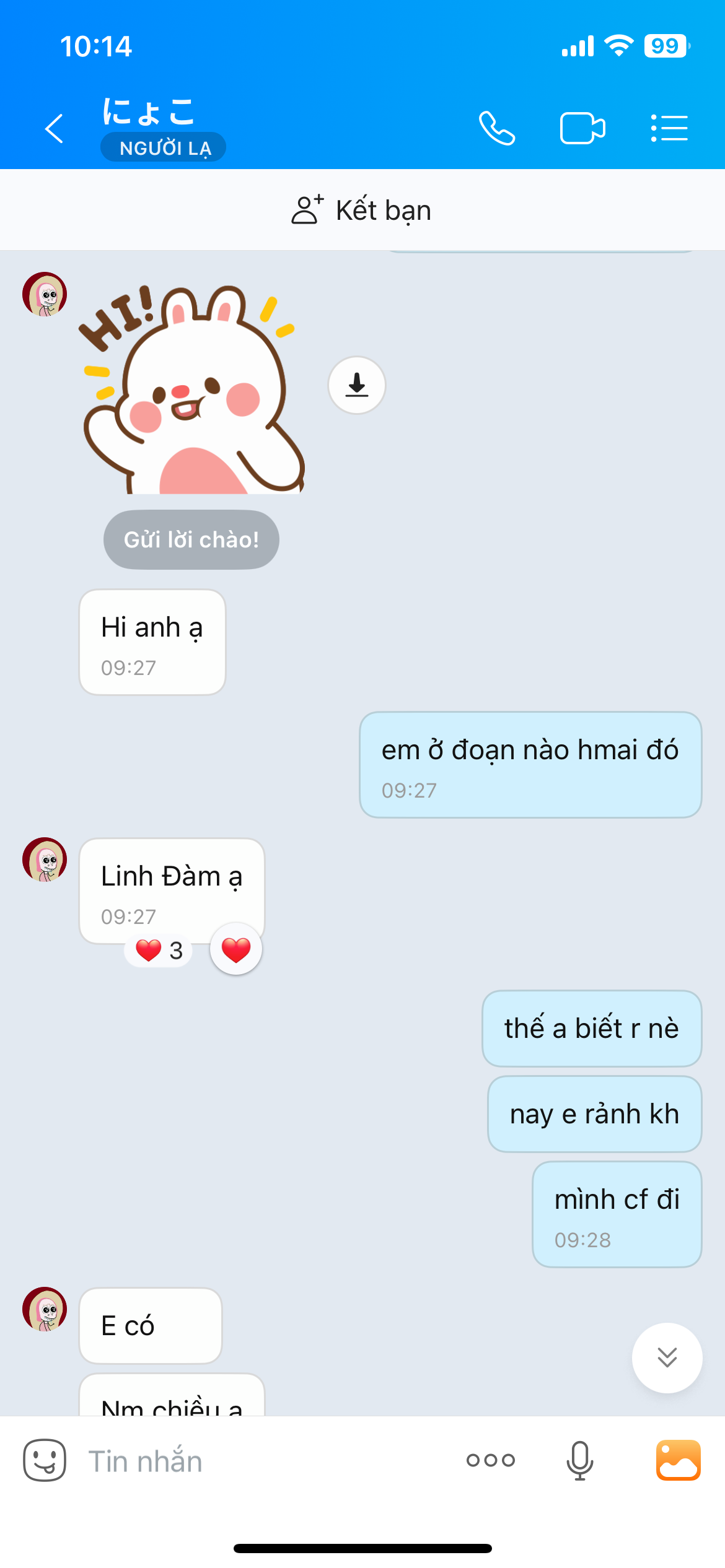The width and height of the screenshot is (725, 1568).
Task: Start a voice call
Action: click(x=497, y=128)
